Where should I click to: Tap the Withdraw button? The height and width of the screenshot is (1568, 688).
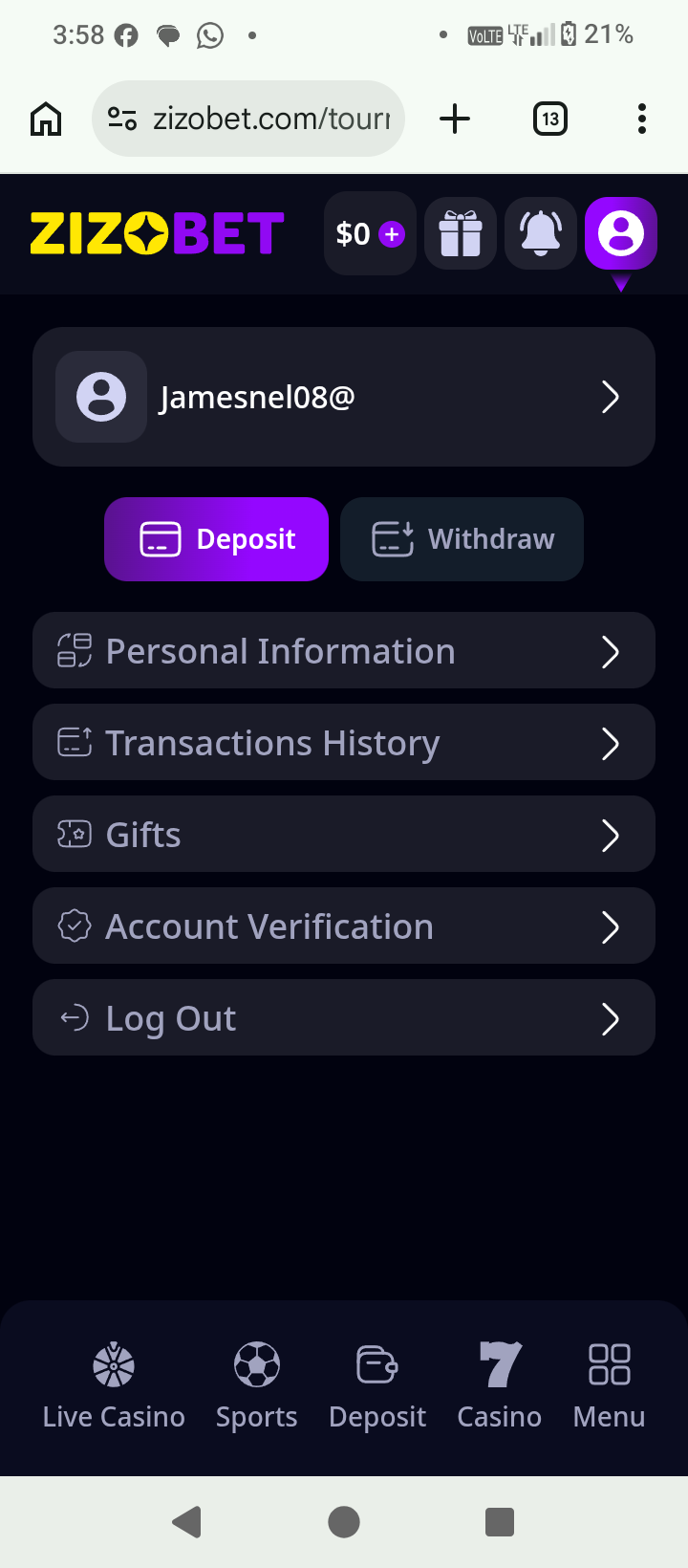462,539
